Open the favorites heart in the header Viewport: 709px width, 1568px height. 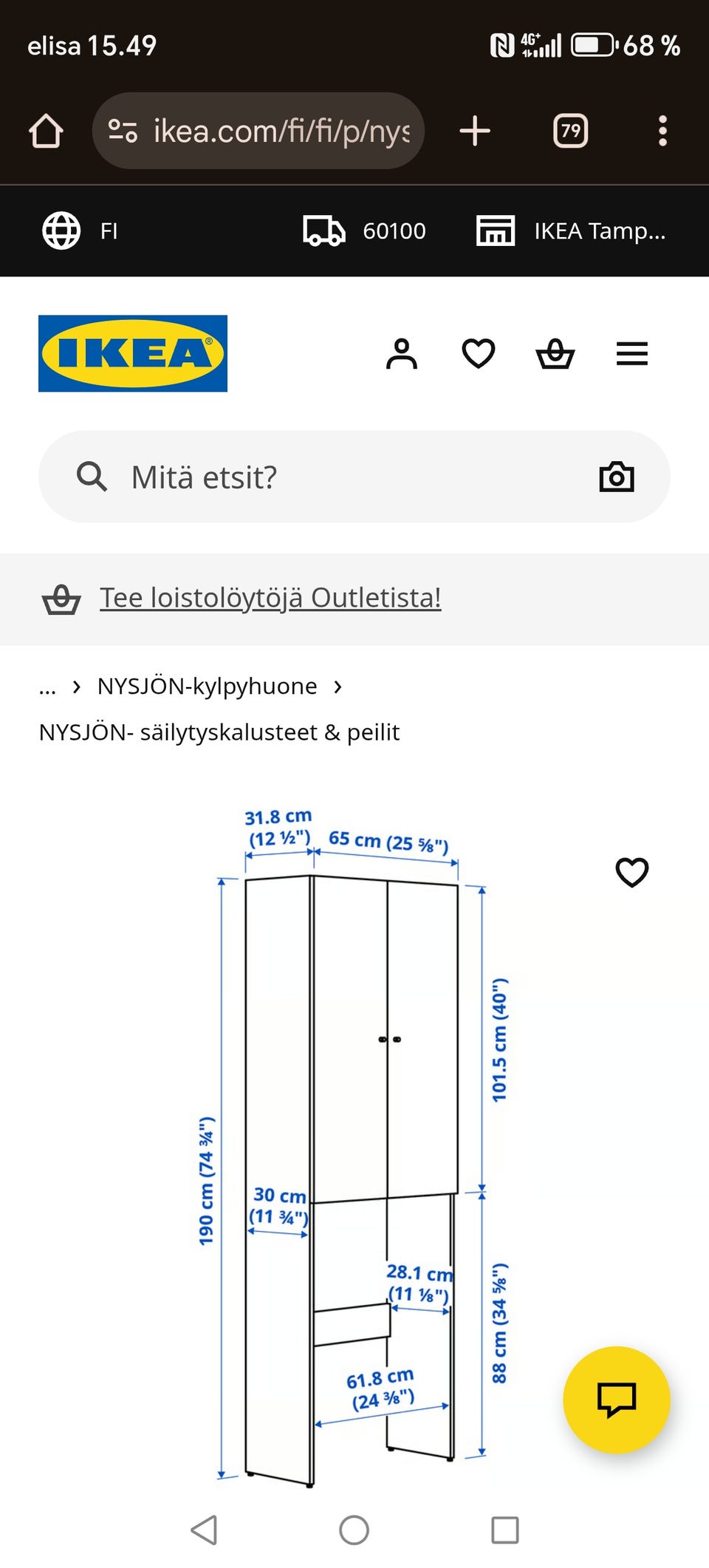pyautogui.click(x=479, y=353)
